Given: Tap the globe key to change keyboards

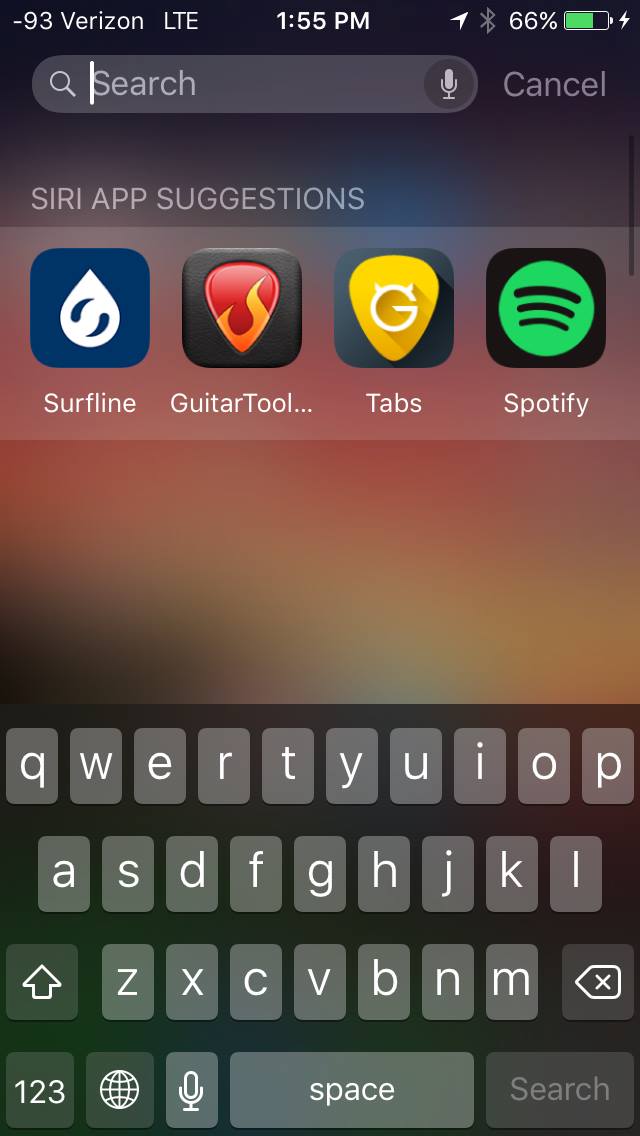Looking at the screenshot, I should 120,1090.
